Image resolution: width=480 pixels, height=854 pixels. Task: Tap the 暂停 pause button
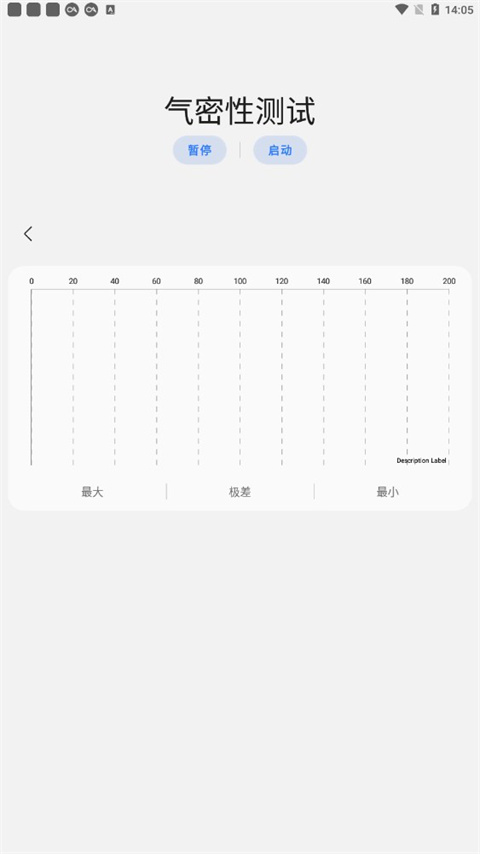coord(199,150)
